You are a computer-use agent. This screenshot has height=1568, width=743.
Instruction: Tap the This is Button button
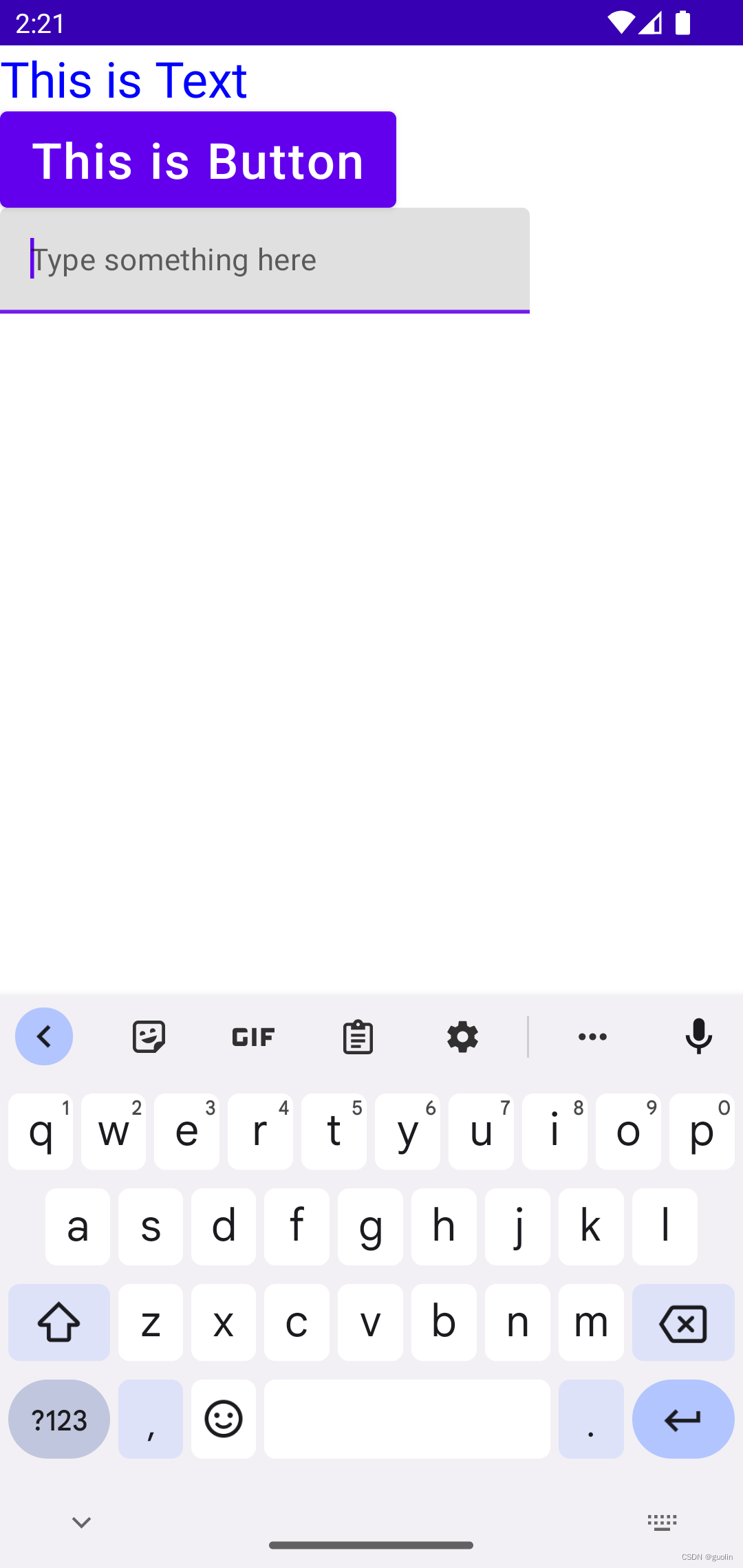[198, 160]
